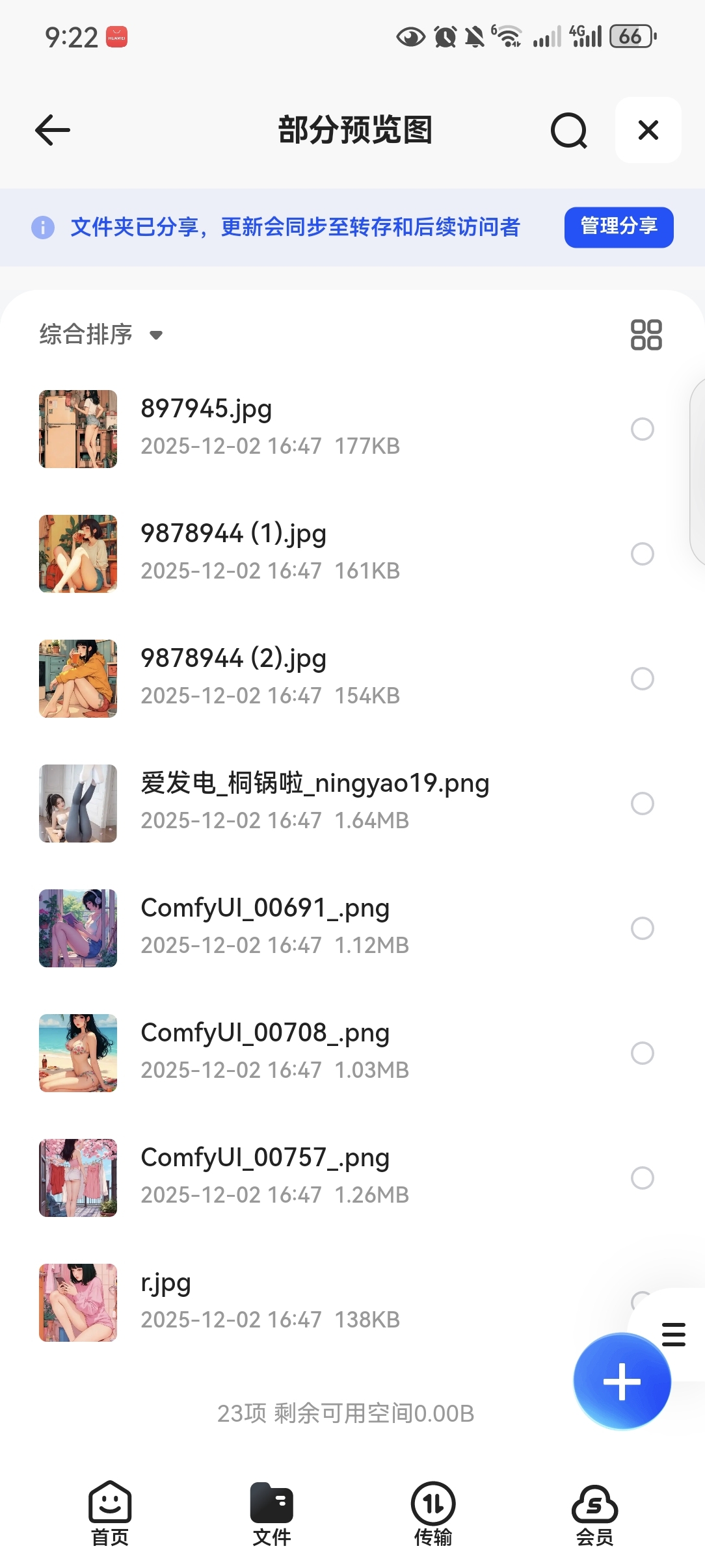Tap the blue plus floating button
The image size is (705, 1568).
point(622,1381)
